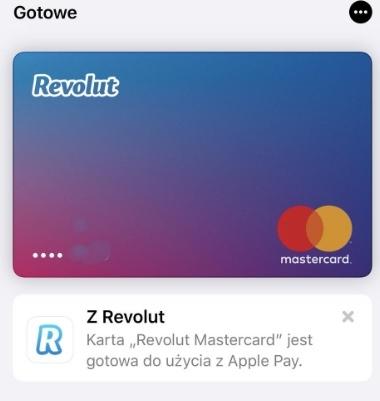Screen dimensions: 380x401
Task: Open the Revolut Mastercard card
Action: 192,164
